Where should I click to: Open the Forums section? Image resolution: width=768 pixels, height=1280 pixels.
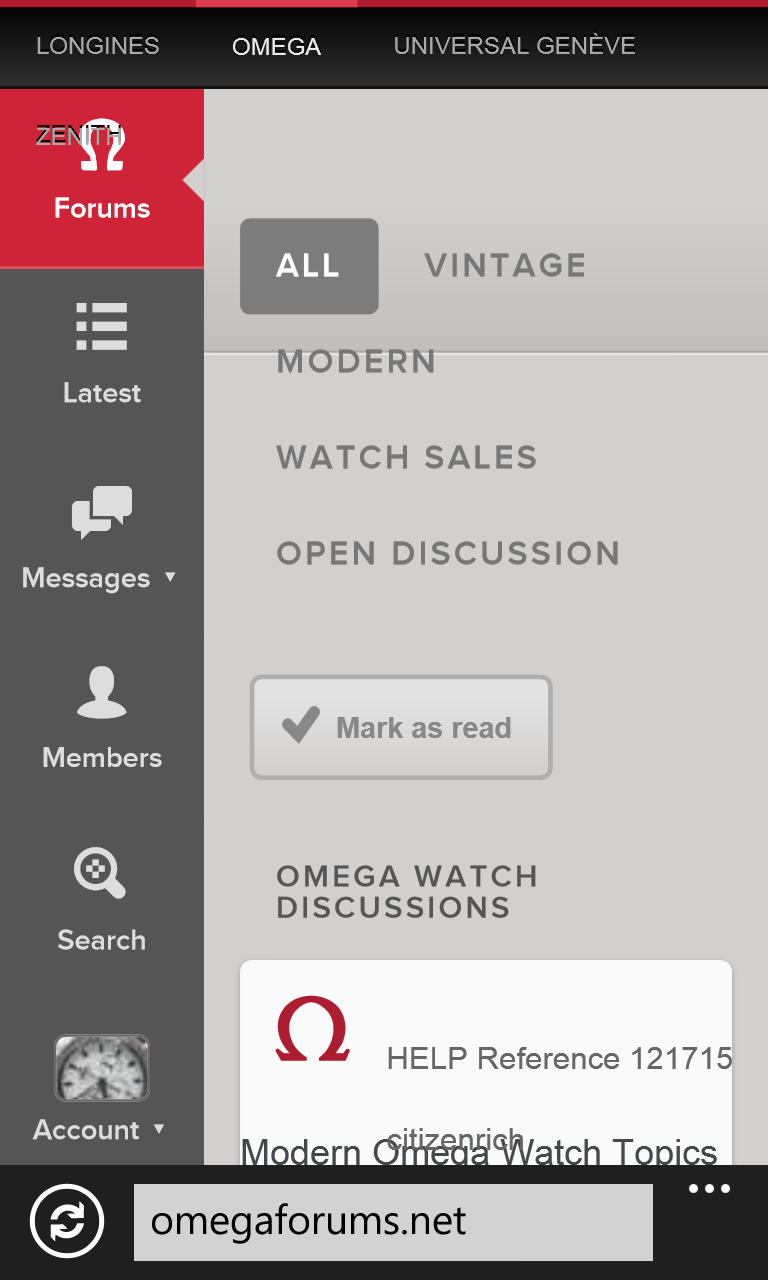coord(101,178)
